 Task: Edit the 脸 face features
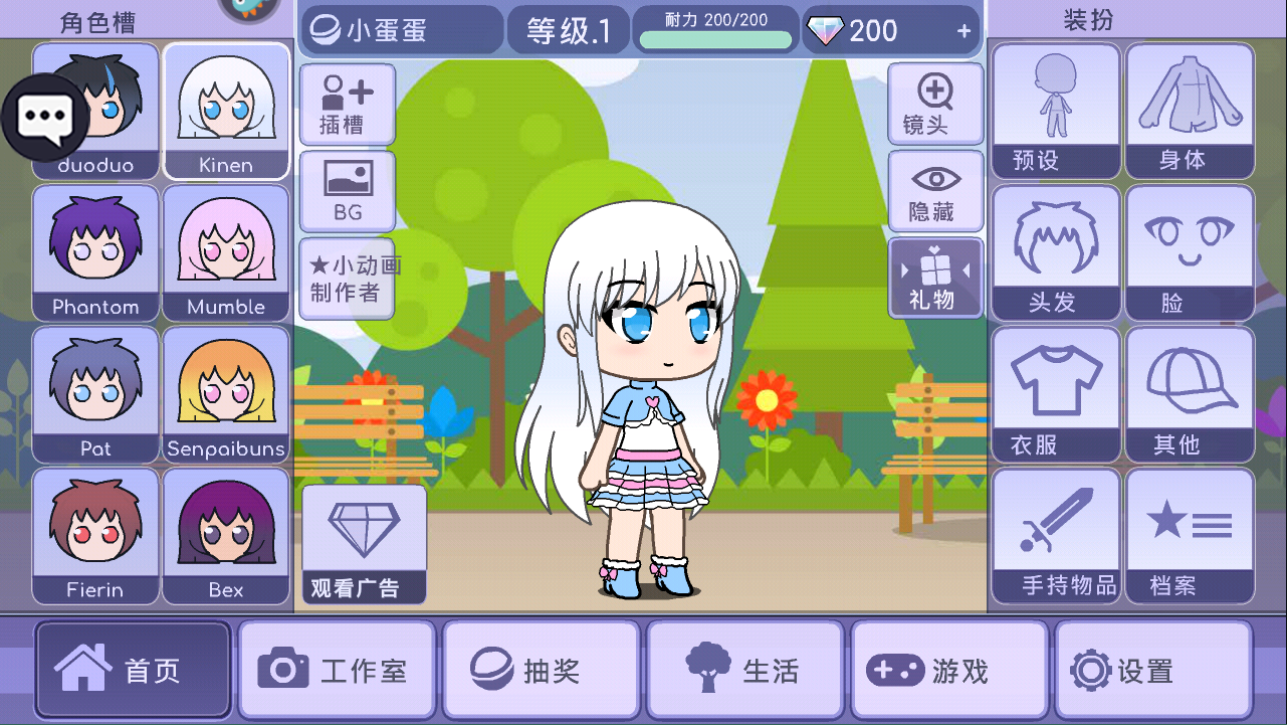pos(1190,252)
